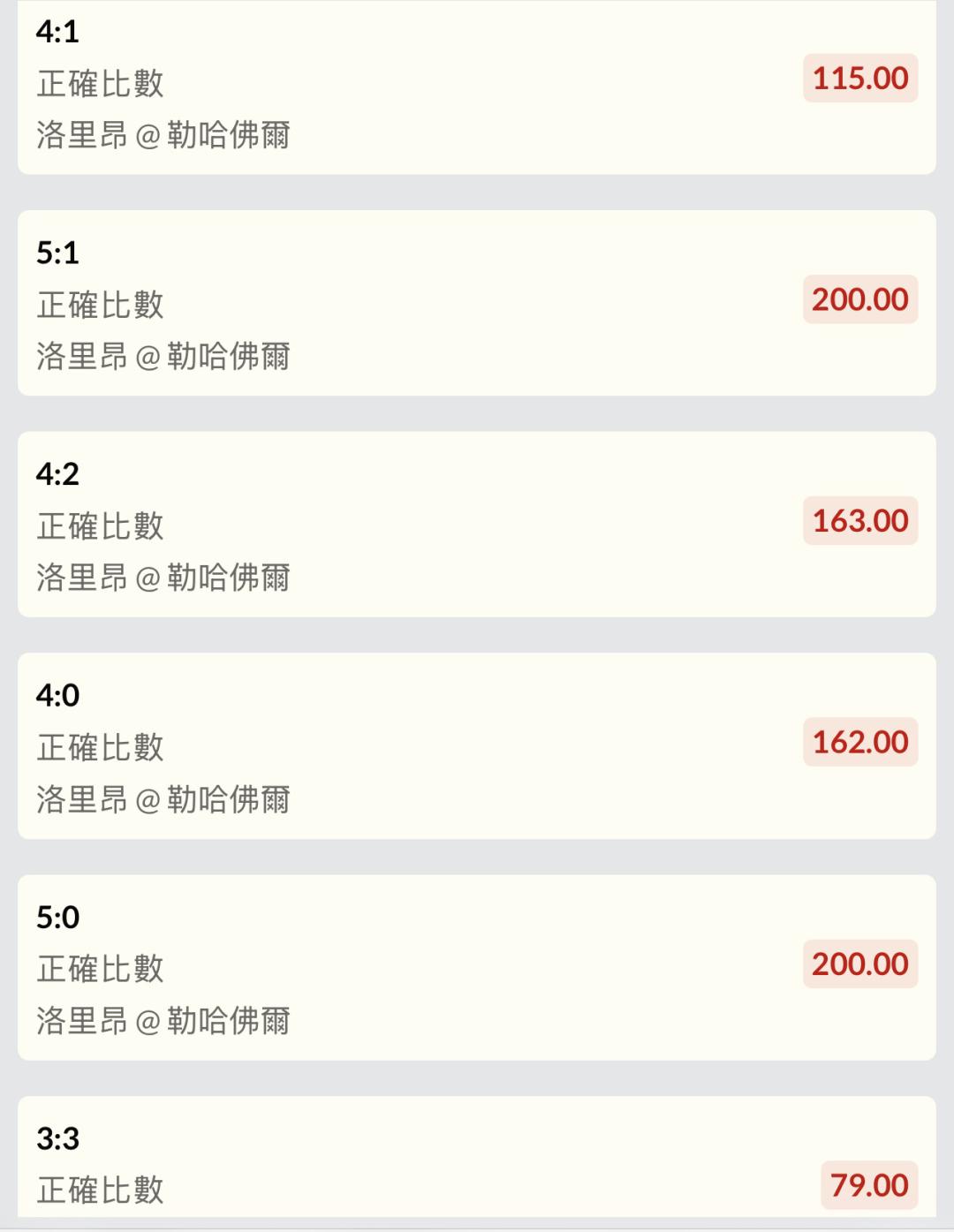Pick the 162.00 odds for score 4:0

(x=859, y=742)
